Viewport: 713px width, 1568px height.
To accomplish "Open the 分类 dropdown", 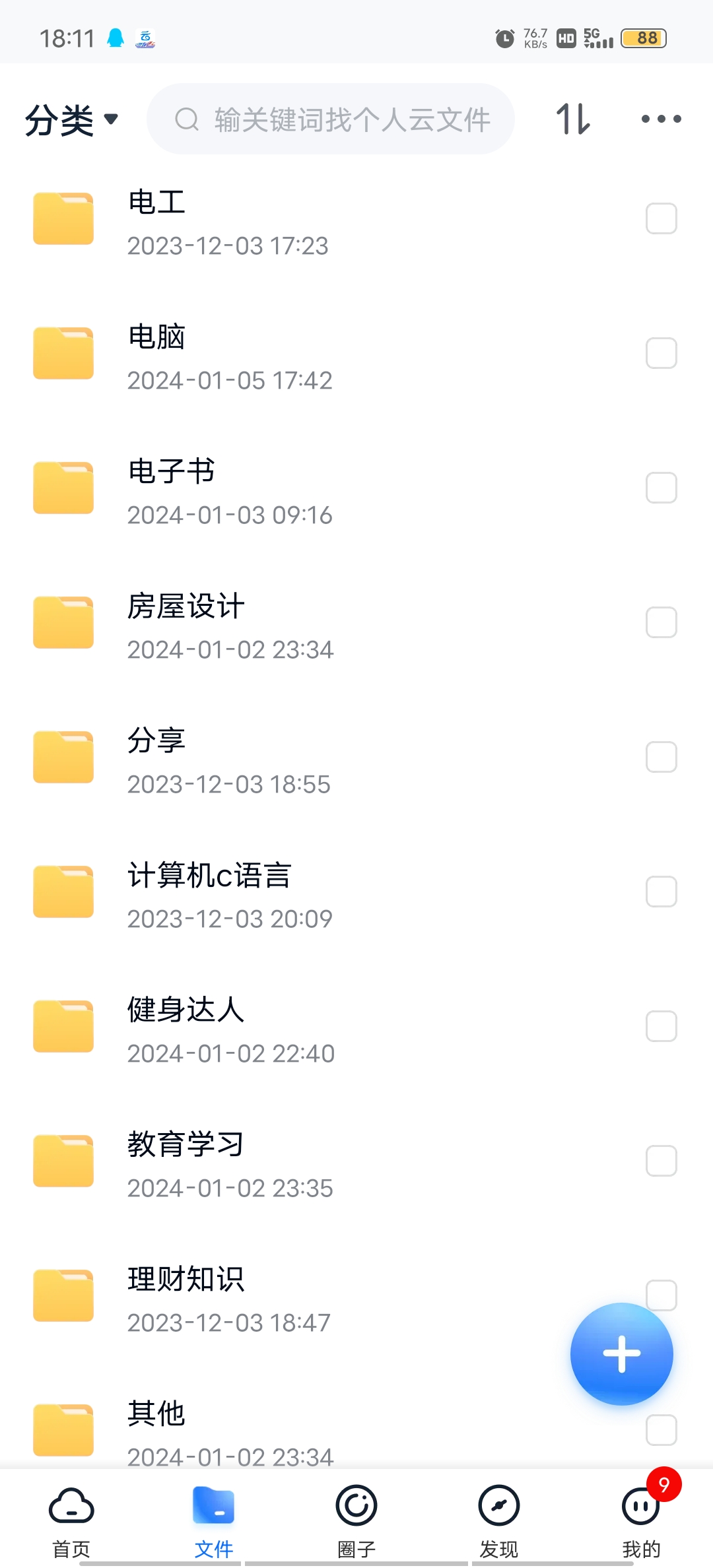I will tap(72, 120).
